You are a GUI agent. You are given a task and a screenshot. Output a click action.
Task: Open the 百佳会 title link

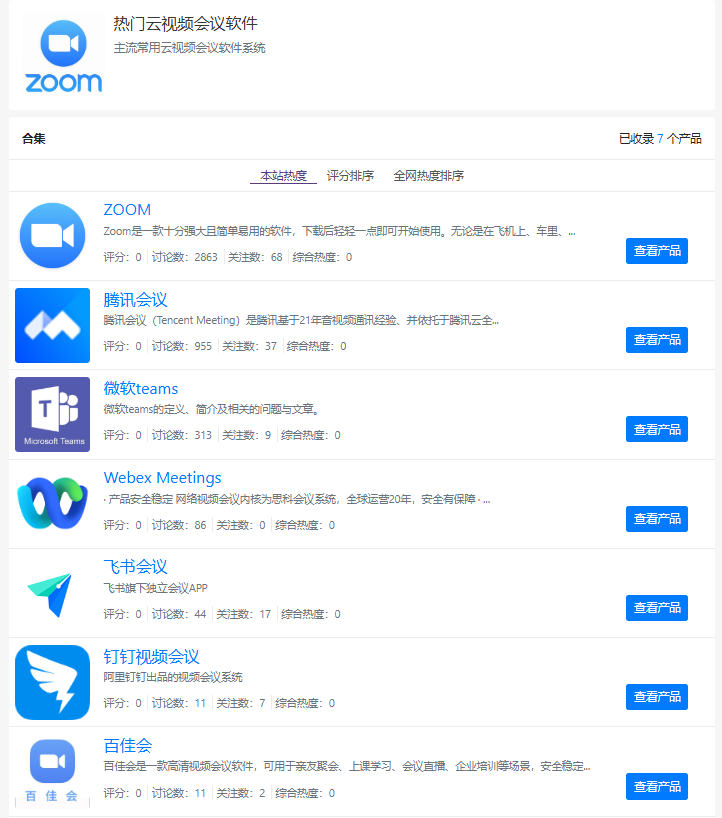127,746
